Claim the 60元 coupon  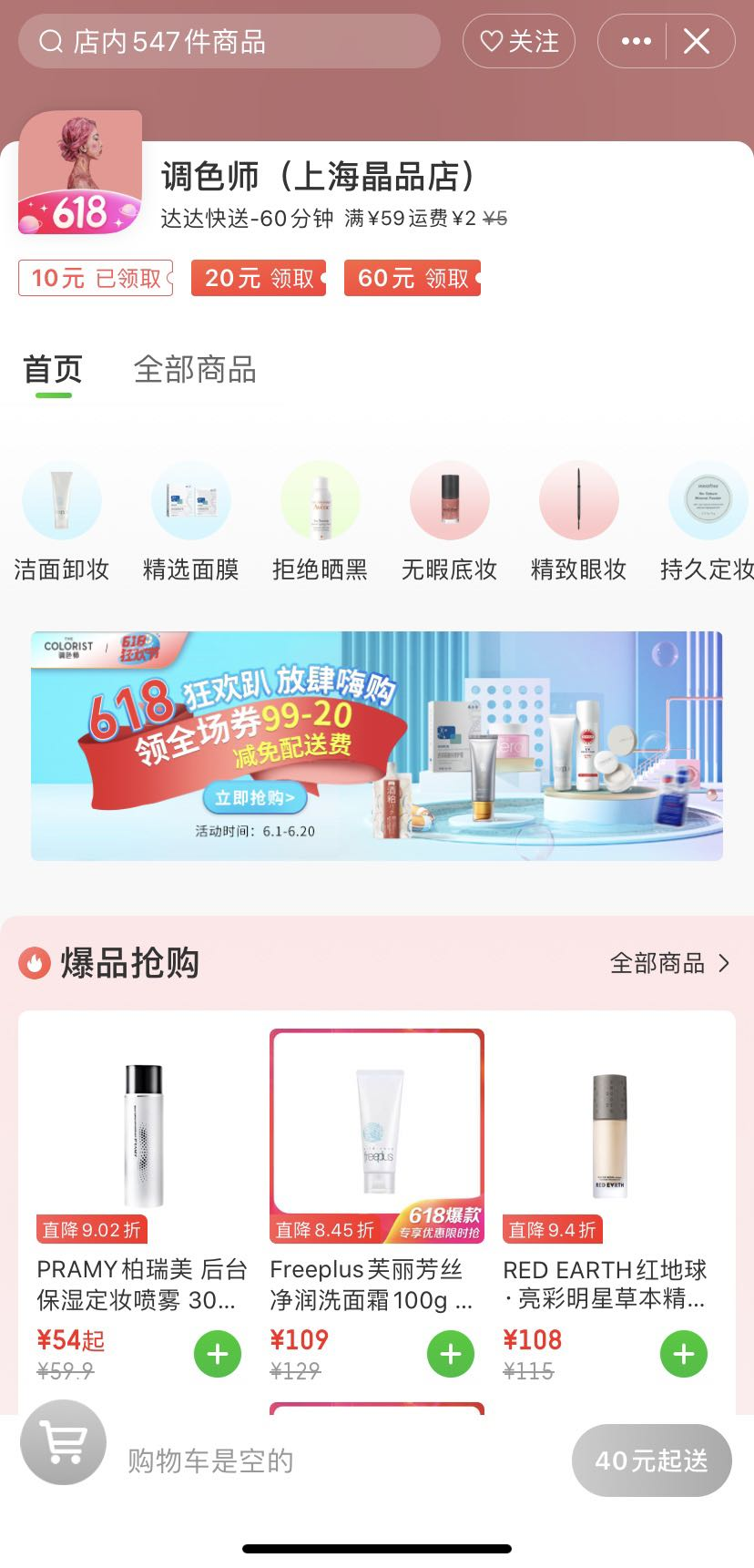pyautogui.click(x=412, y=278)
